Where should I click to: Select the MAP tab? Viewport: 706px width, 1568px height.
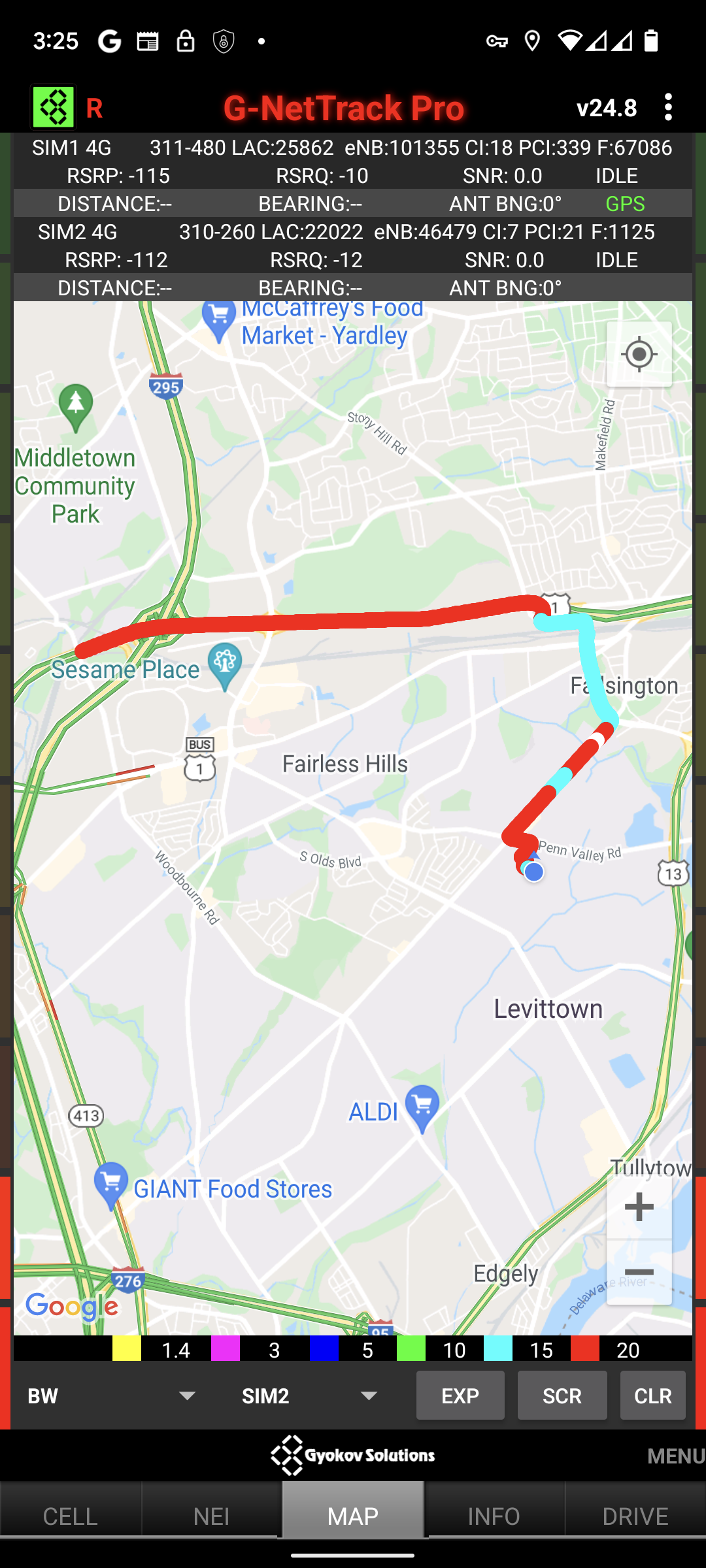point(353,1516)
